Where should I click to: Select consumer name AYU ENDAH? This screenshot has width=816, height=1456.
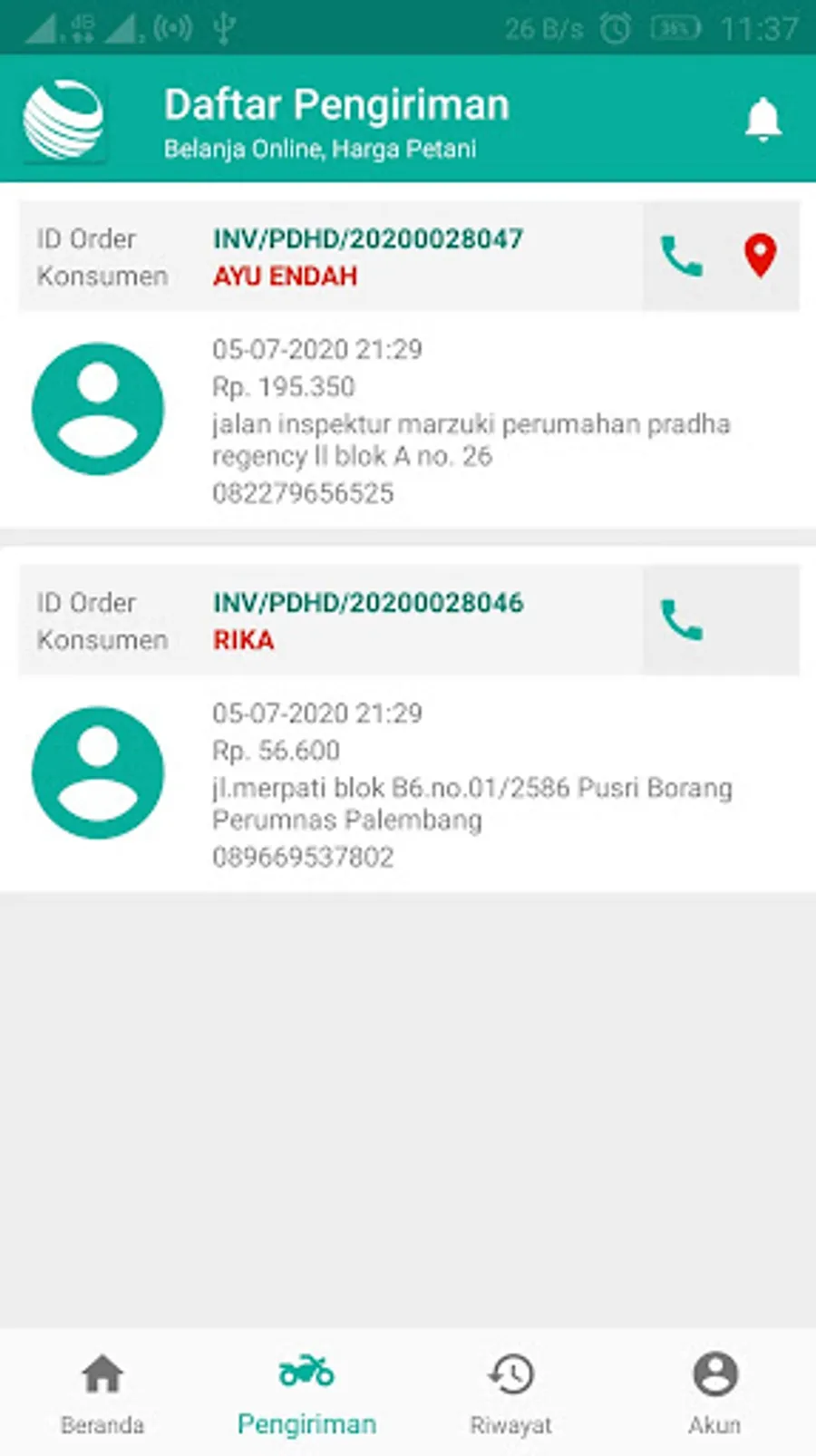pos(284,276)
